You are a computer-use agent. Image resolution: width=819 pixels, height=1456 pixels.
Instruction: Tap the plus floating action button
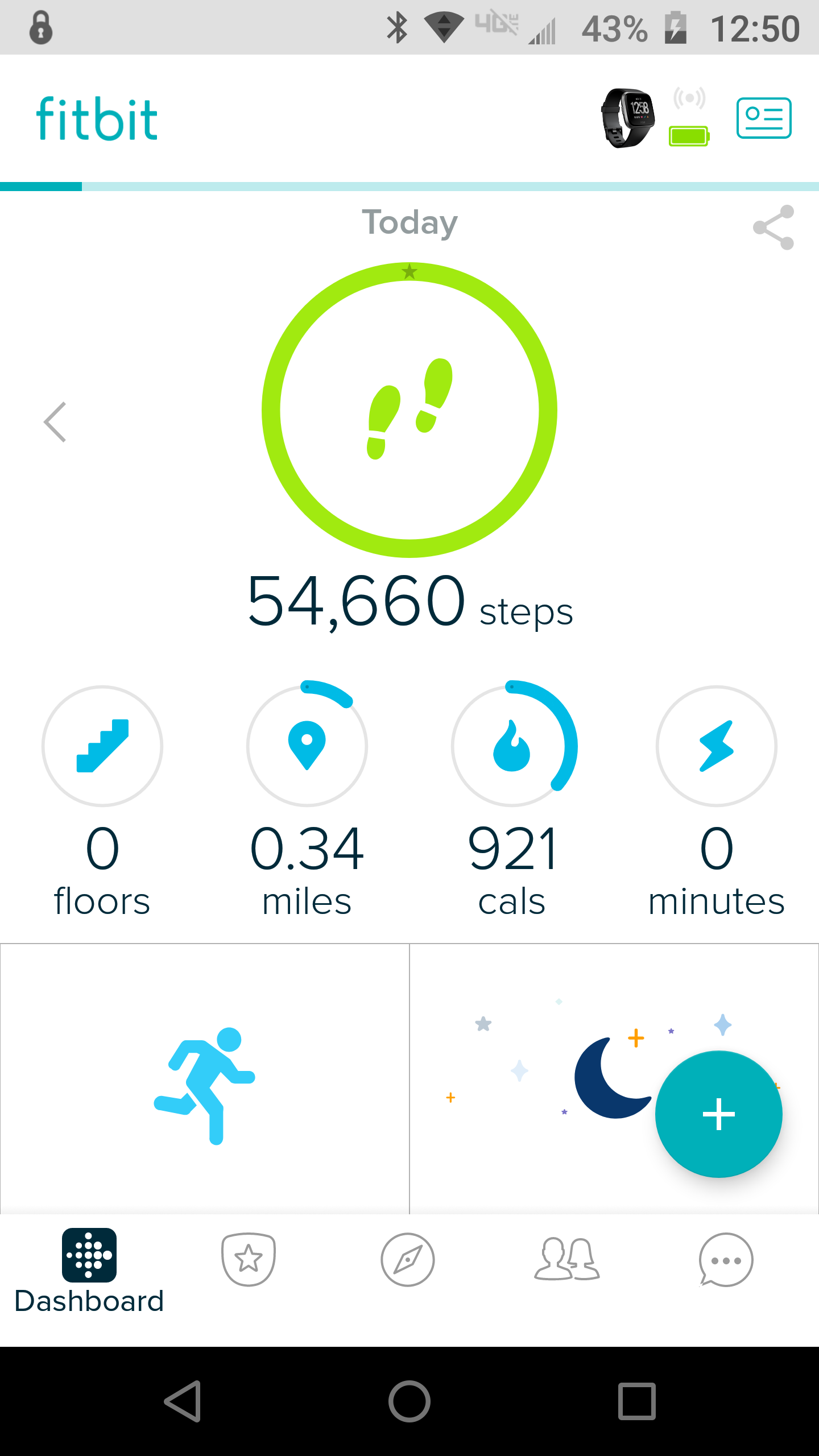tap(718, 1114)
